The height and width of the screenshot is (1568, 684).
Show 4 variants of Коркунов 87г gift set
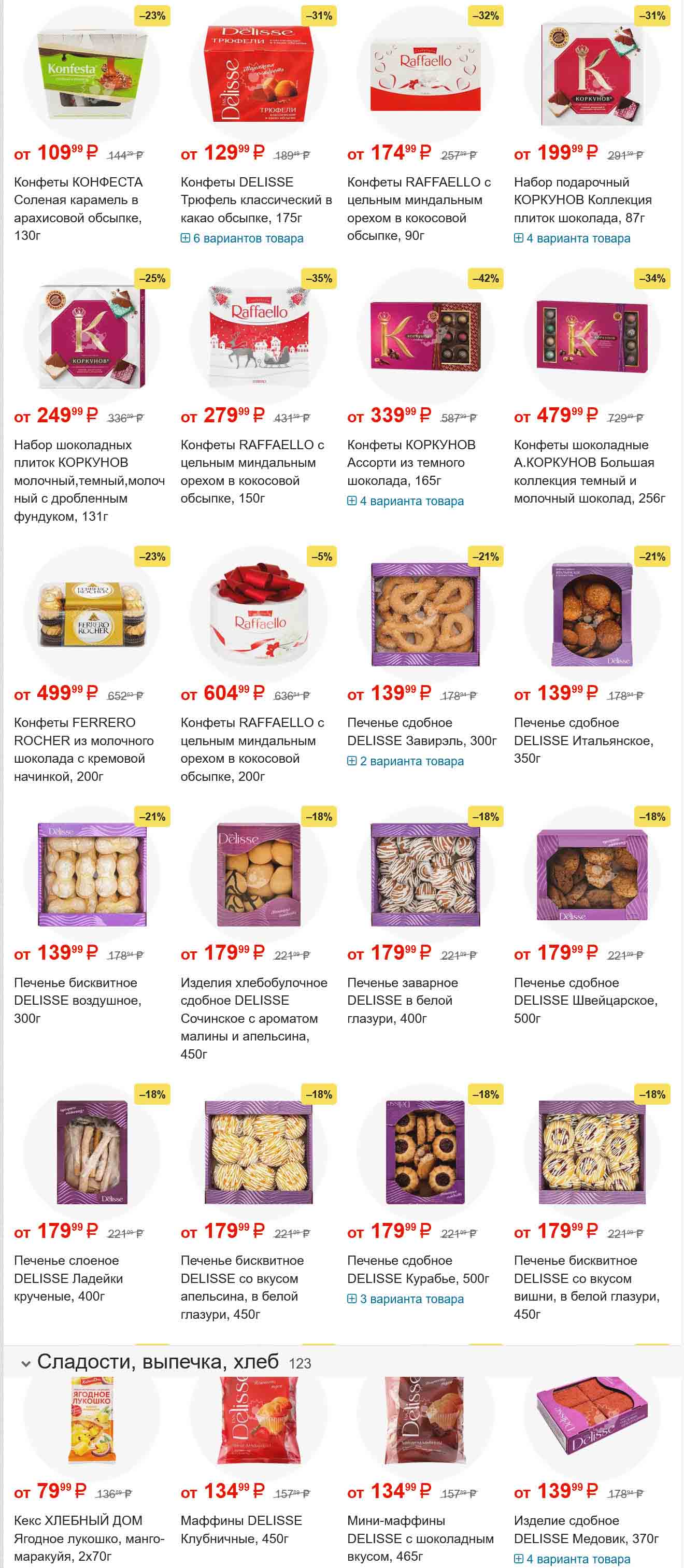[572, 238]
